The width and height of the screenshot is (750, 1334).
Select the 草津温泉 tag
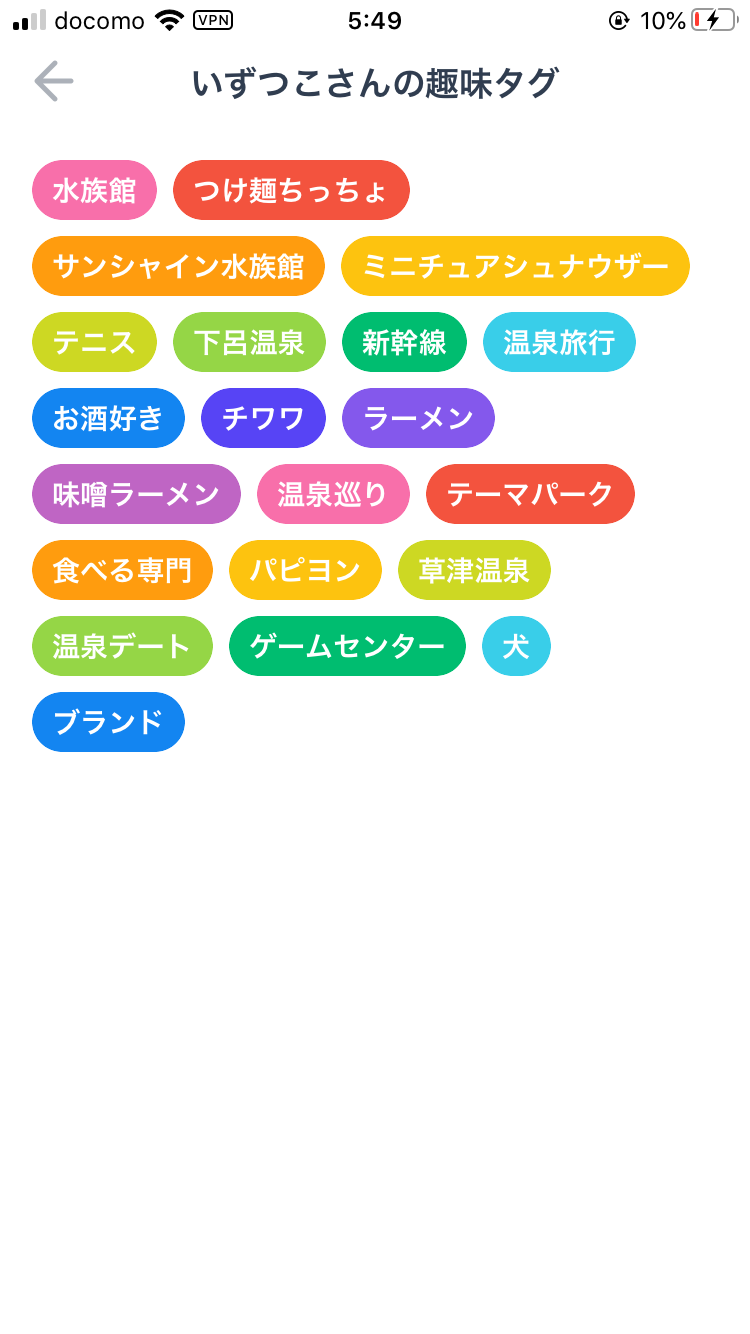pyautogui.click(x=474, y=570)
